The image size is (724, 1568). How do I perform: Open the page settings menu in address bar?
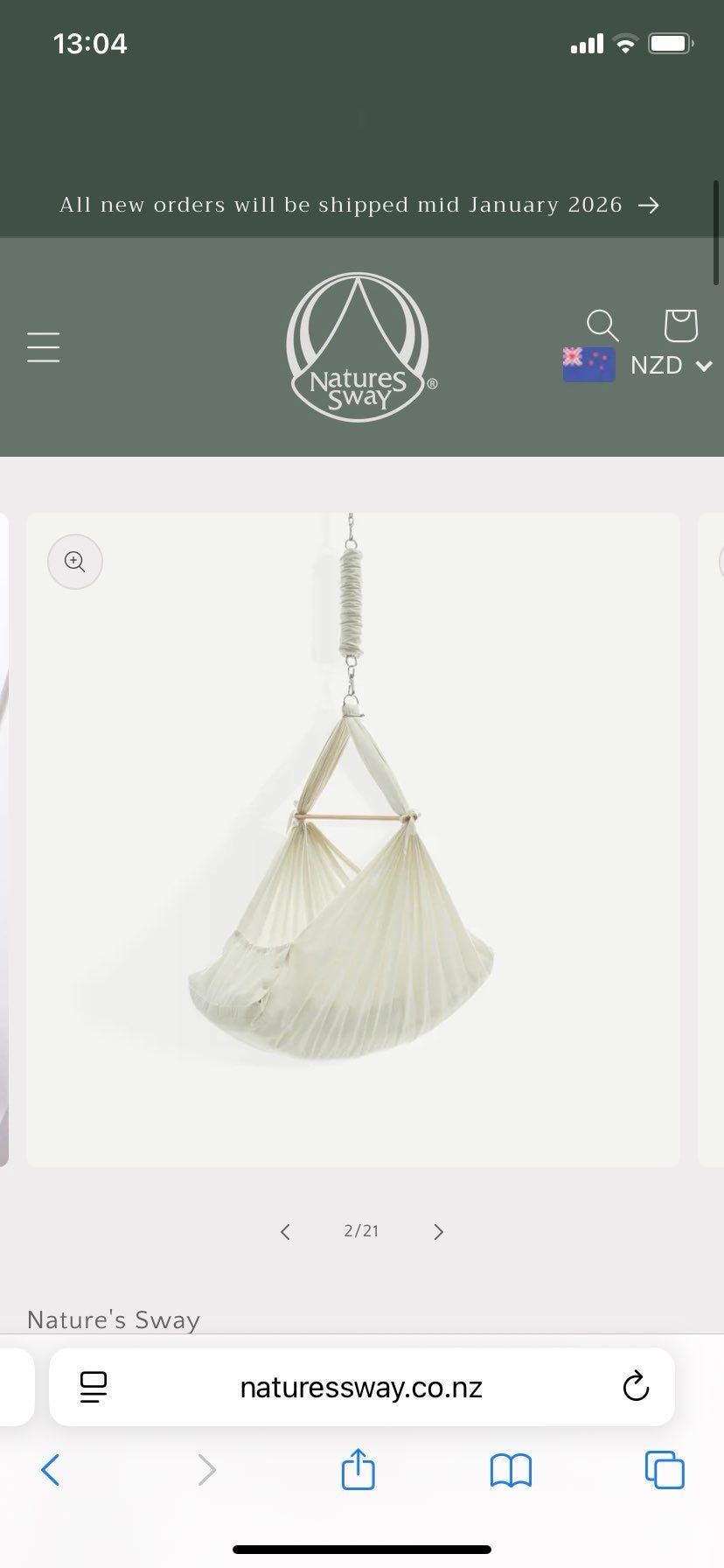coord(93,1387)
